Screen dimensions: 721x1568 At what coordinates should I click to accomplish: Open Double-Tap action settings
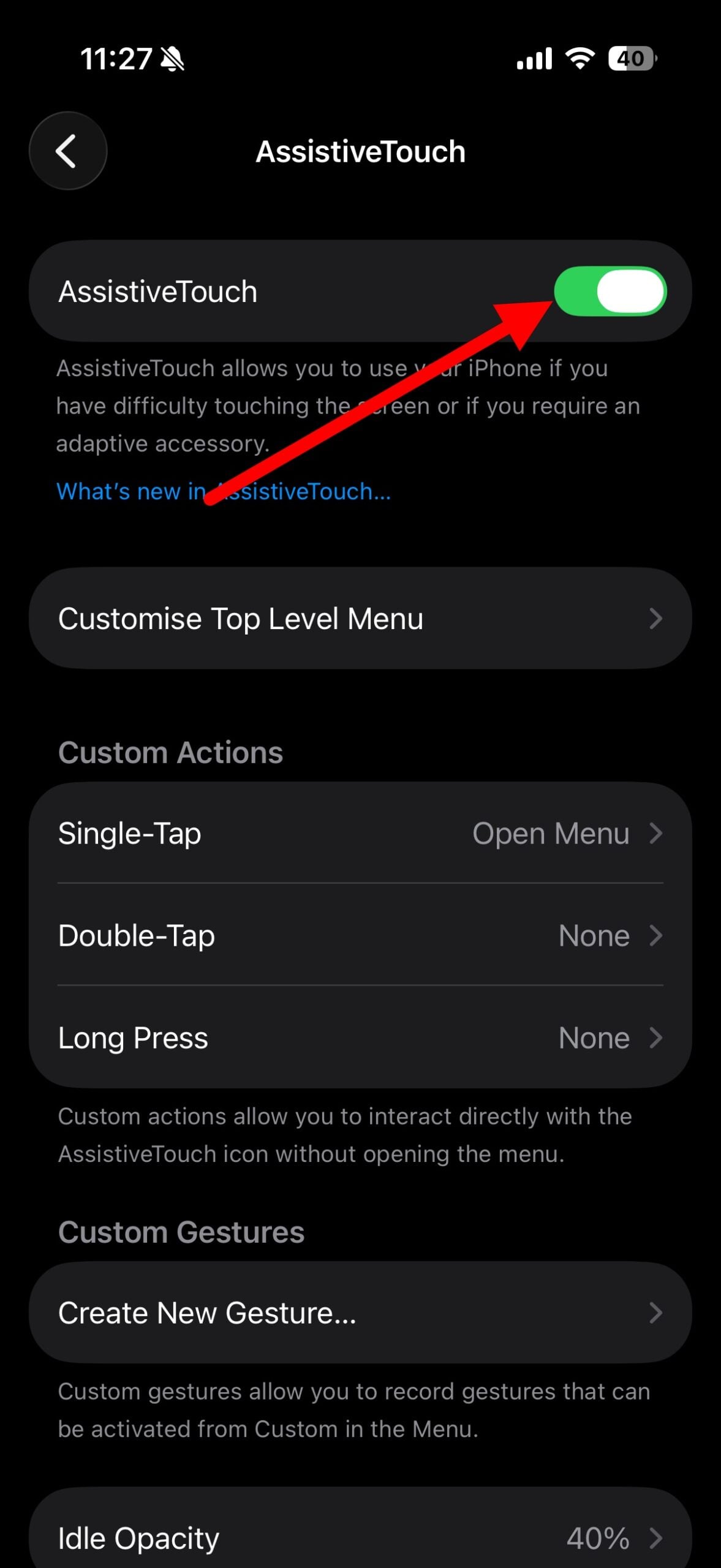[x=361, y=935]
